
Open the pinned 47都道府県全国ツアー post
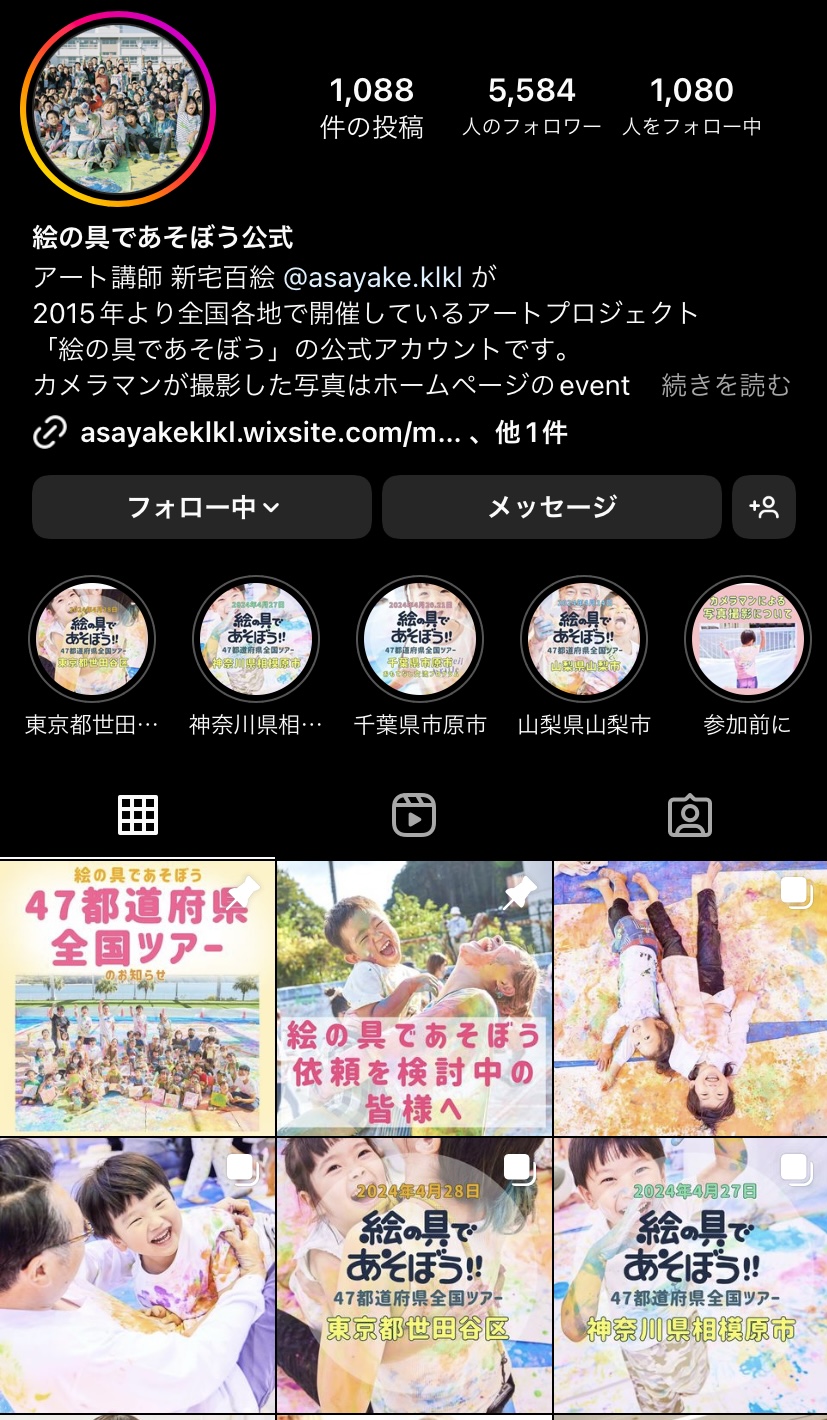click(x=137, y=998)
